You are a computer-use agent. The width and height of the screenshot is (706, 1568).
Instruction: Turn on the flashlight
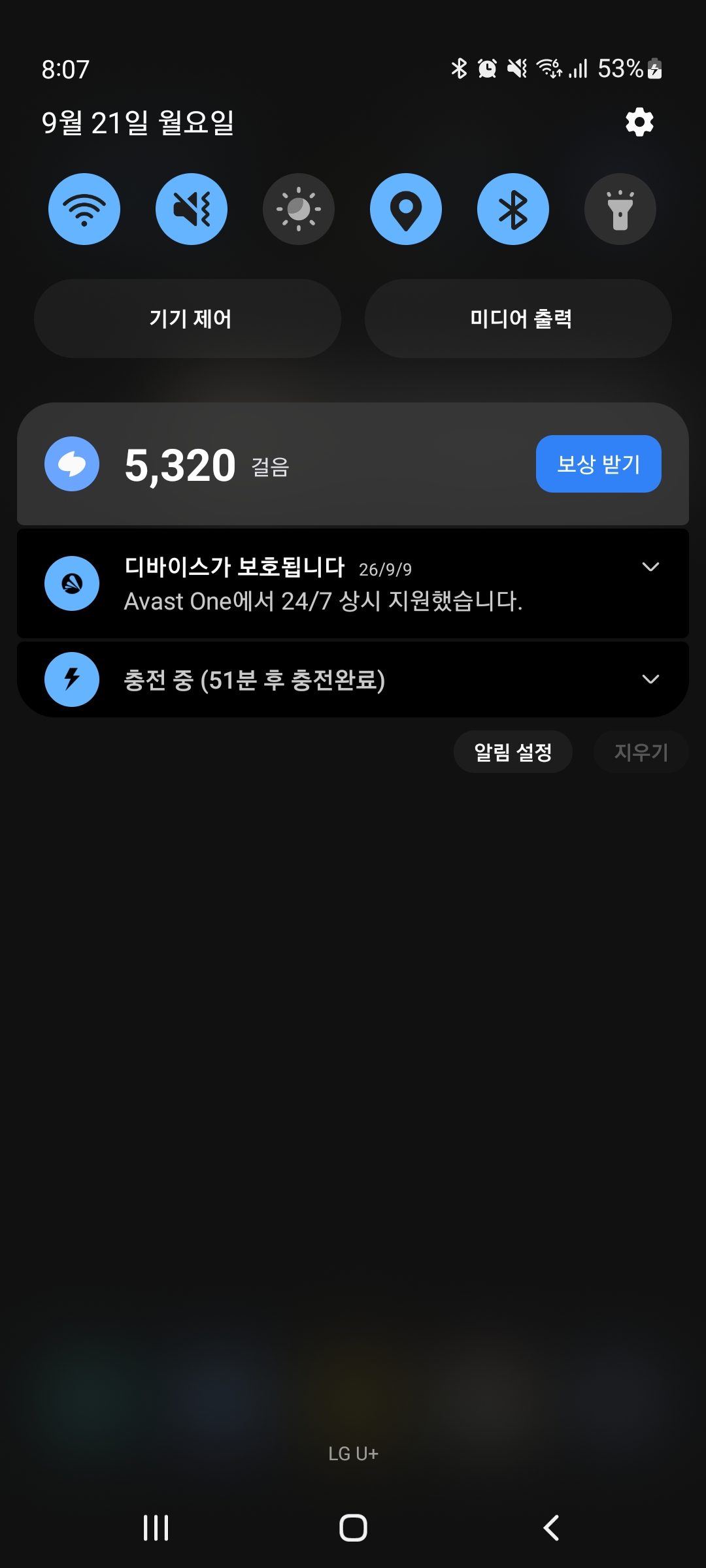pos(620,209)
